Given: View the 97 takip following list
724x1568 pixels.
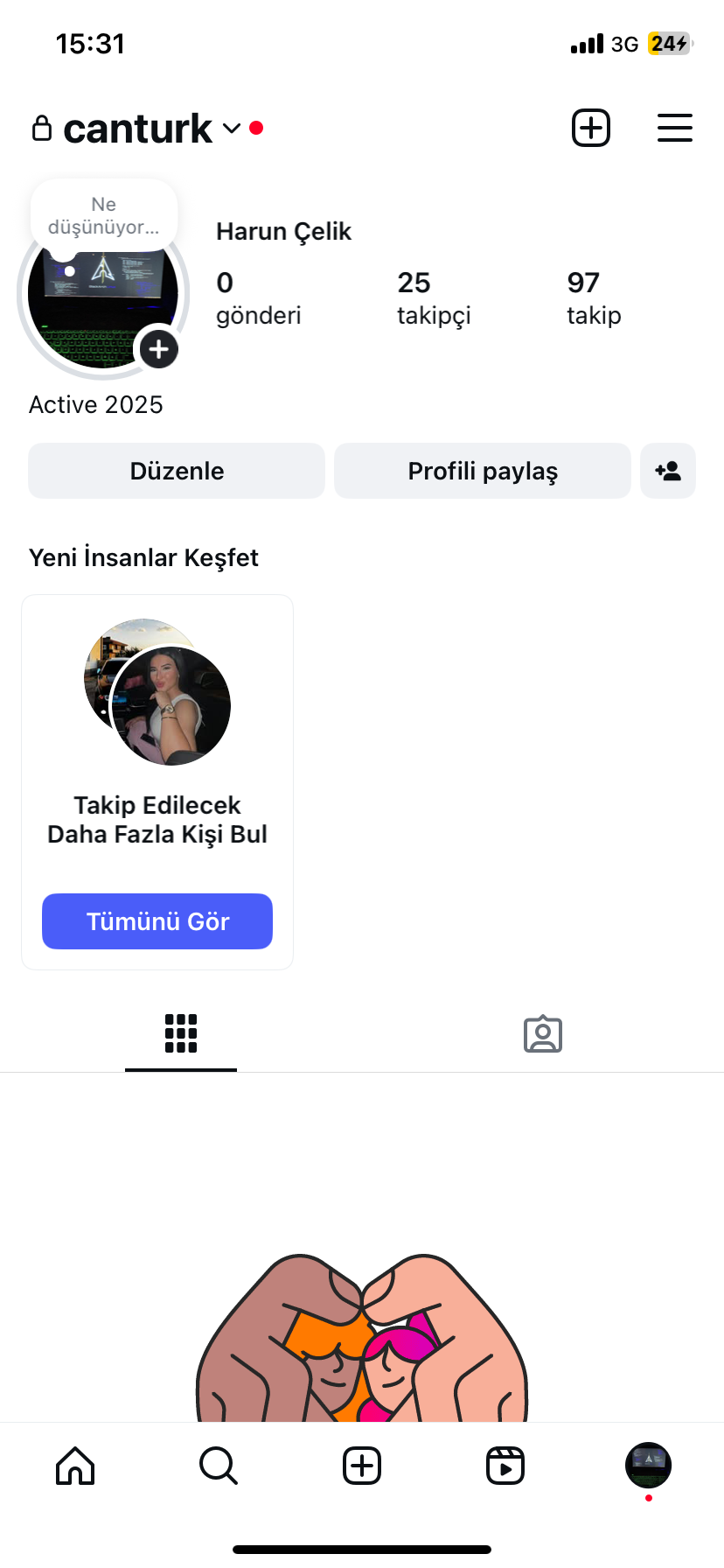Looking at the screenshot, I should coord(594,297).
